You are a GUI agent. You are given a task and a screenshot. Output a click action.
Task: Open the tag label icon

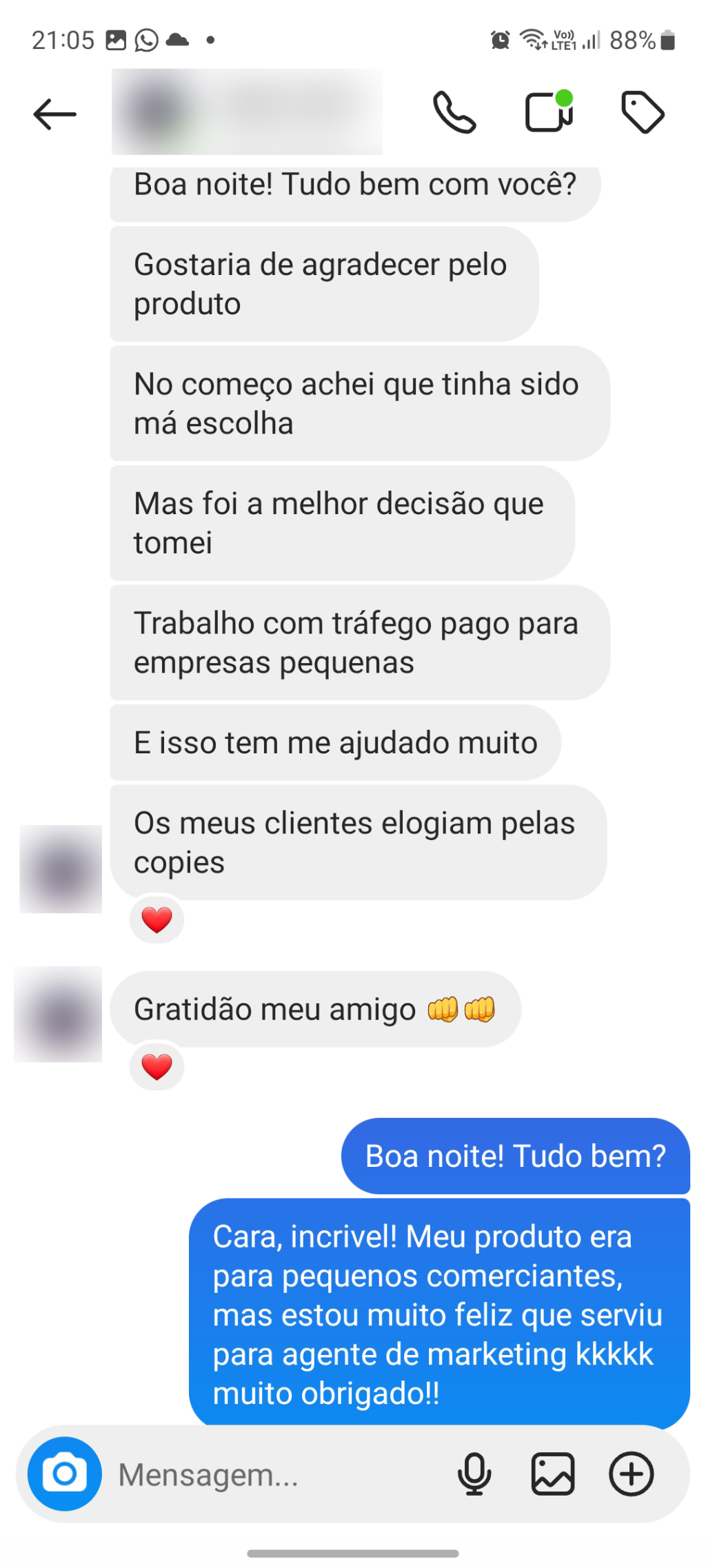tap(643, 112)
